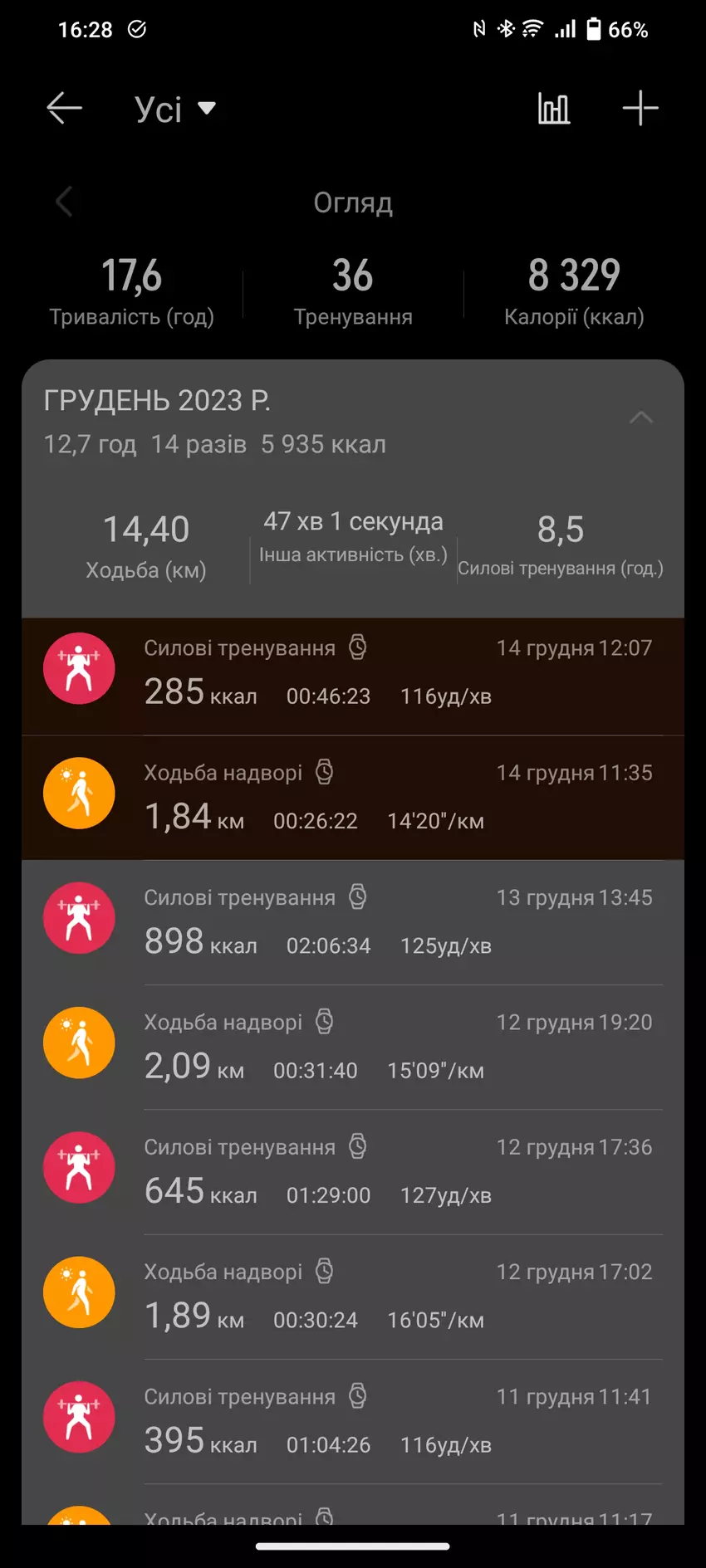Open the statistics chart icon
The width and height of the screenshot is (706, 1568).
click(x=553, y=109)
